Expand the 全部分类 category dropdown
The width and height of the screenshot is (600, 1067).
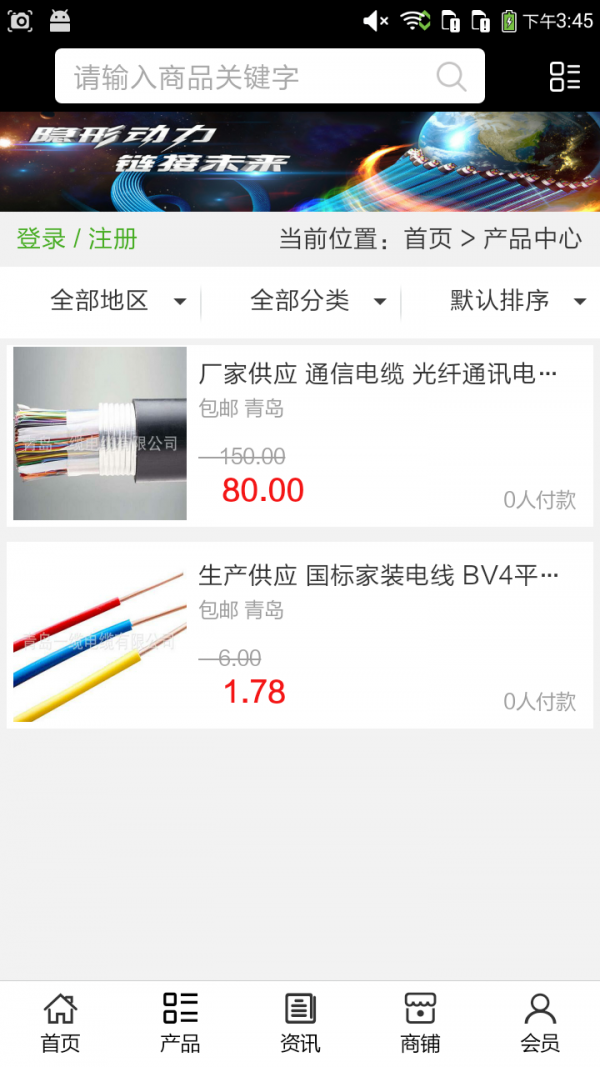[x=318, y=301]
